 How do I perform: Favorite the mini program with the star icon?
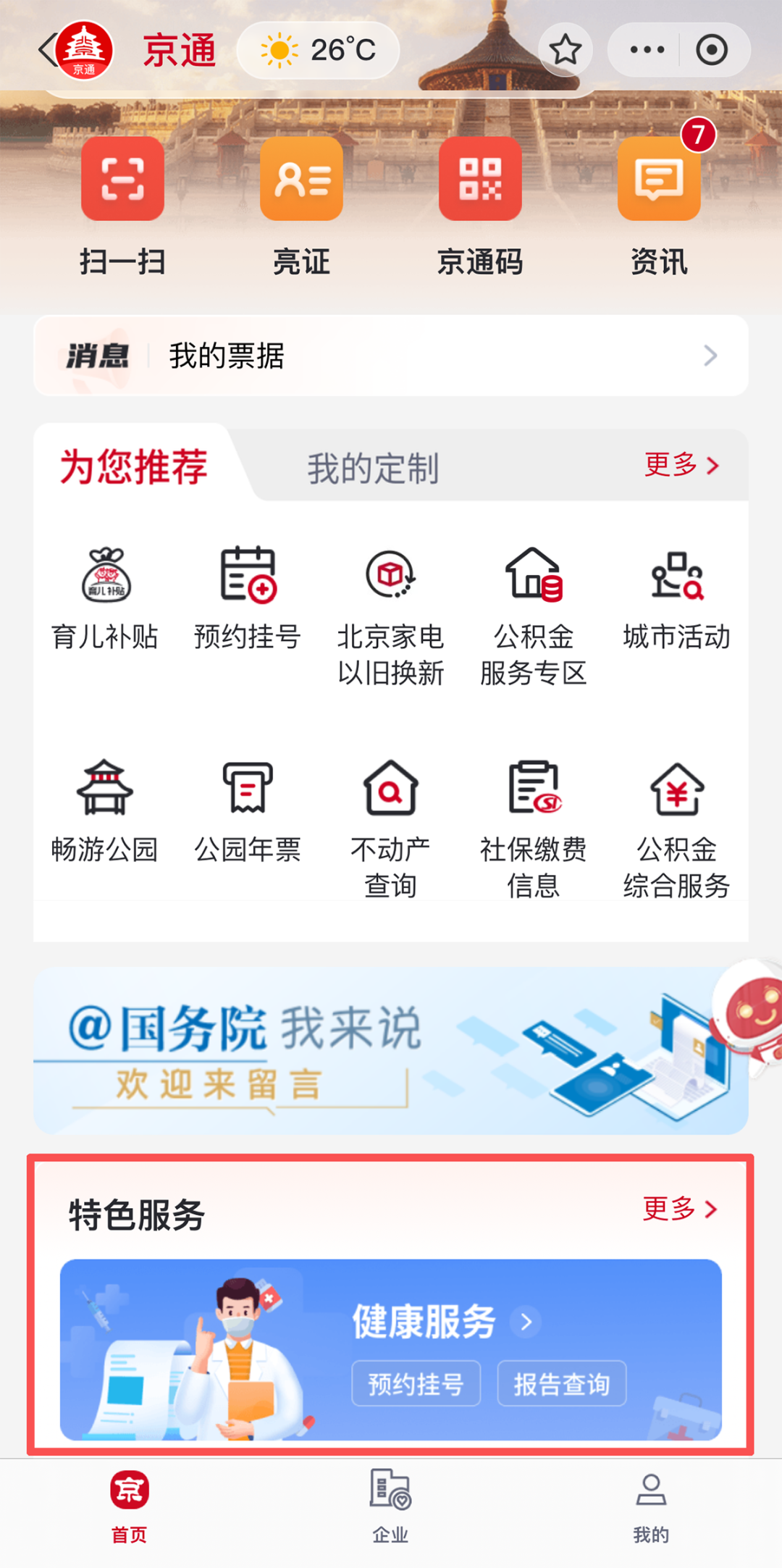point(565,50)
